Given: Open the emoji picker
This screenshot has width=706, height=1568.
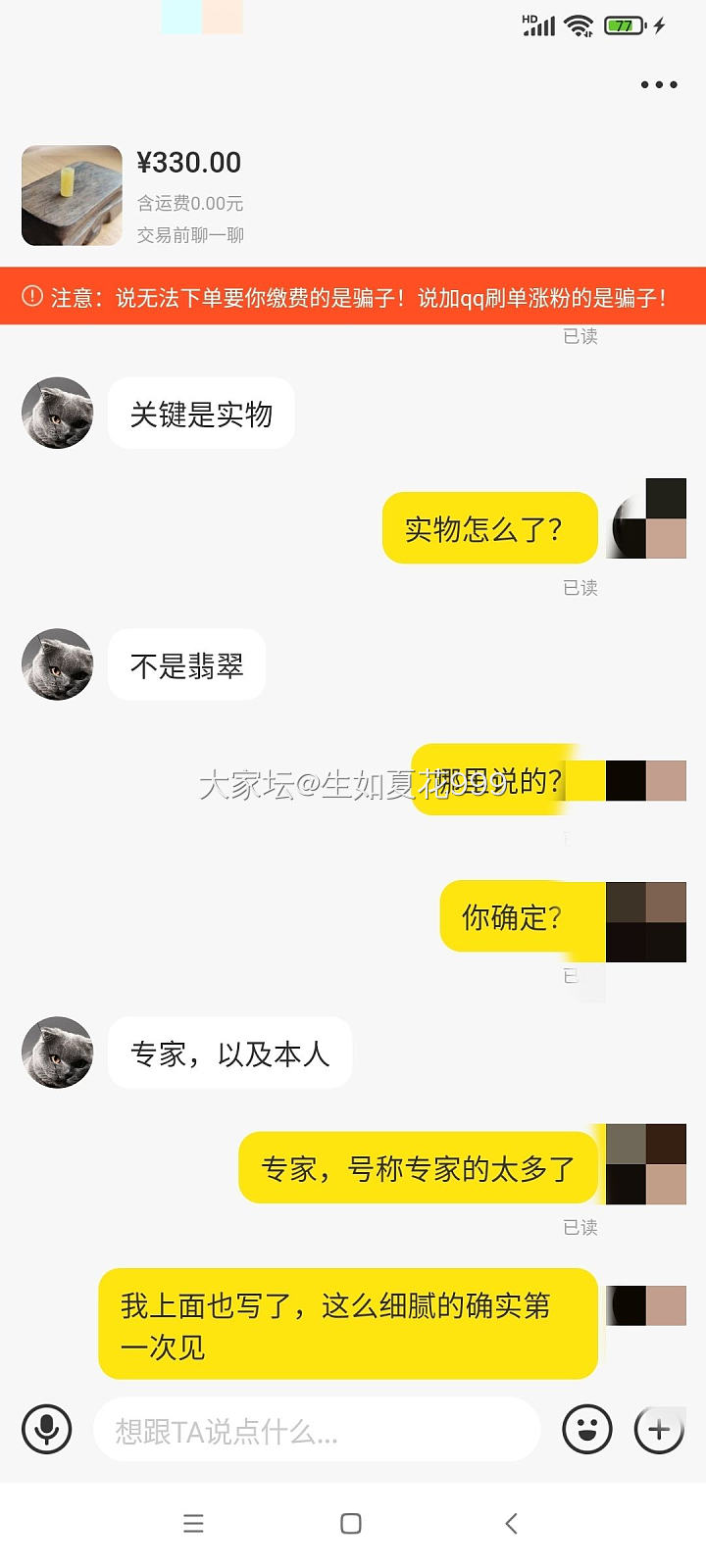Looking at the screenshot, I should [586, 1430].
